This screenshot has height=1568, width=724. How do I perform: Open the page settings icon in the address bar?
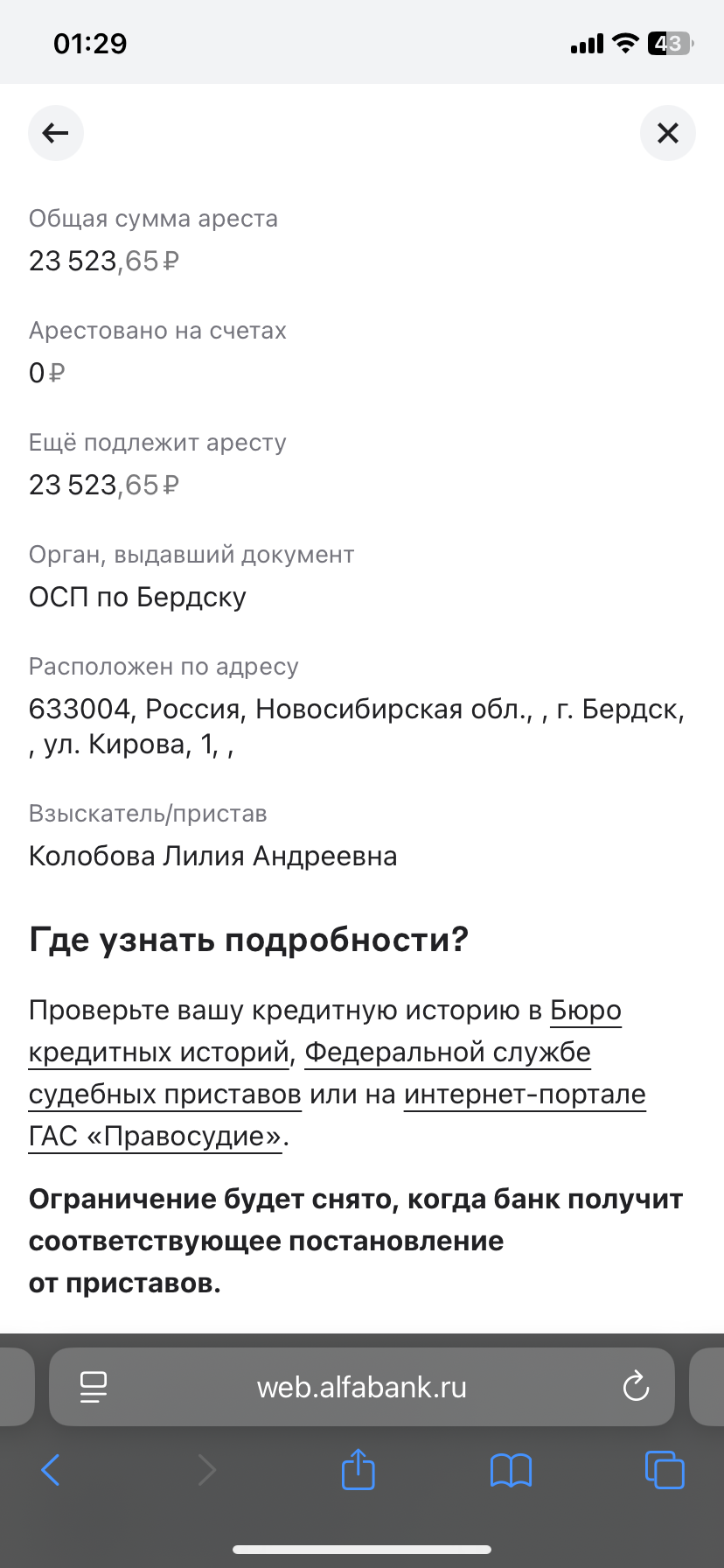94,1387
